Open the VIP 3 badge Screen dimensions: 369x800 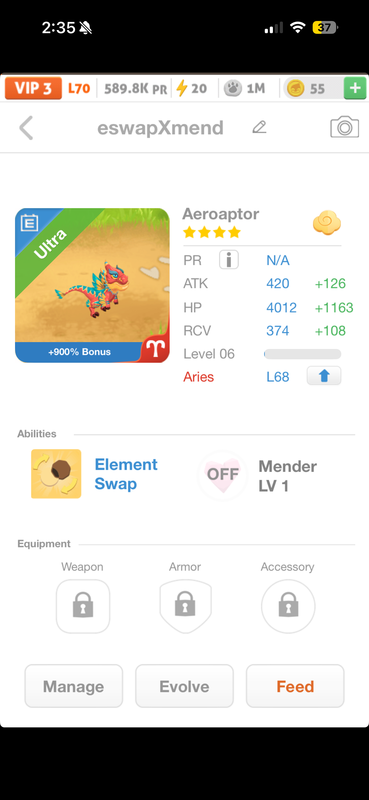[33, 88]
